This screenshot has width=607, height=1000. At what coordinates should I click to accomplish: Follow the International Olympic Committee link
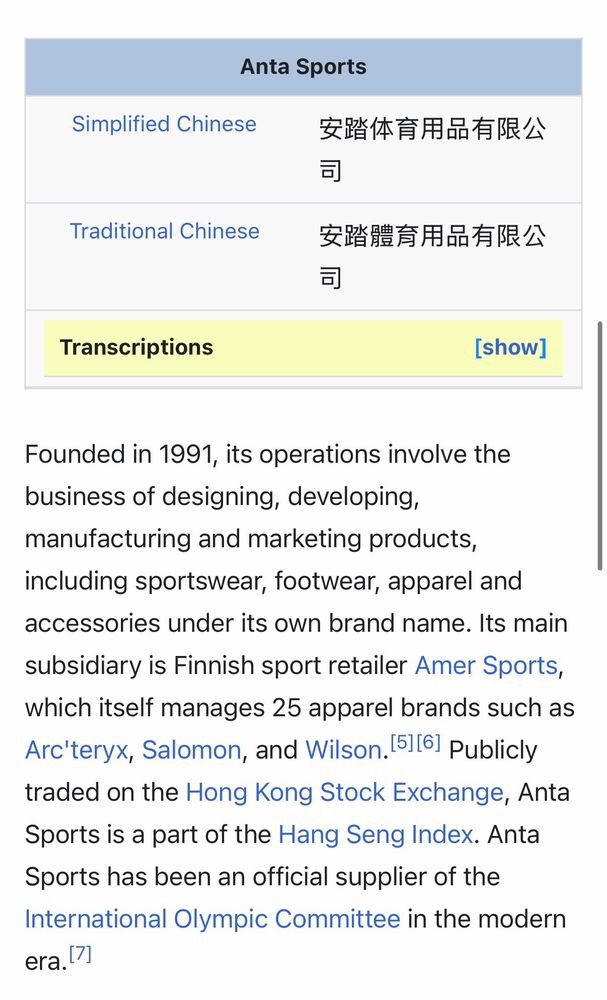coord(212,919)
